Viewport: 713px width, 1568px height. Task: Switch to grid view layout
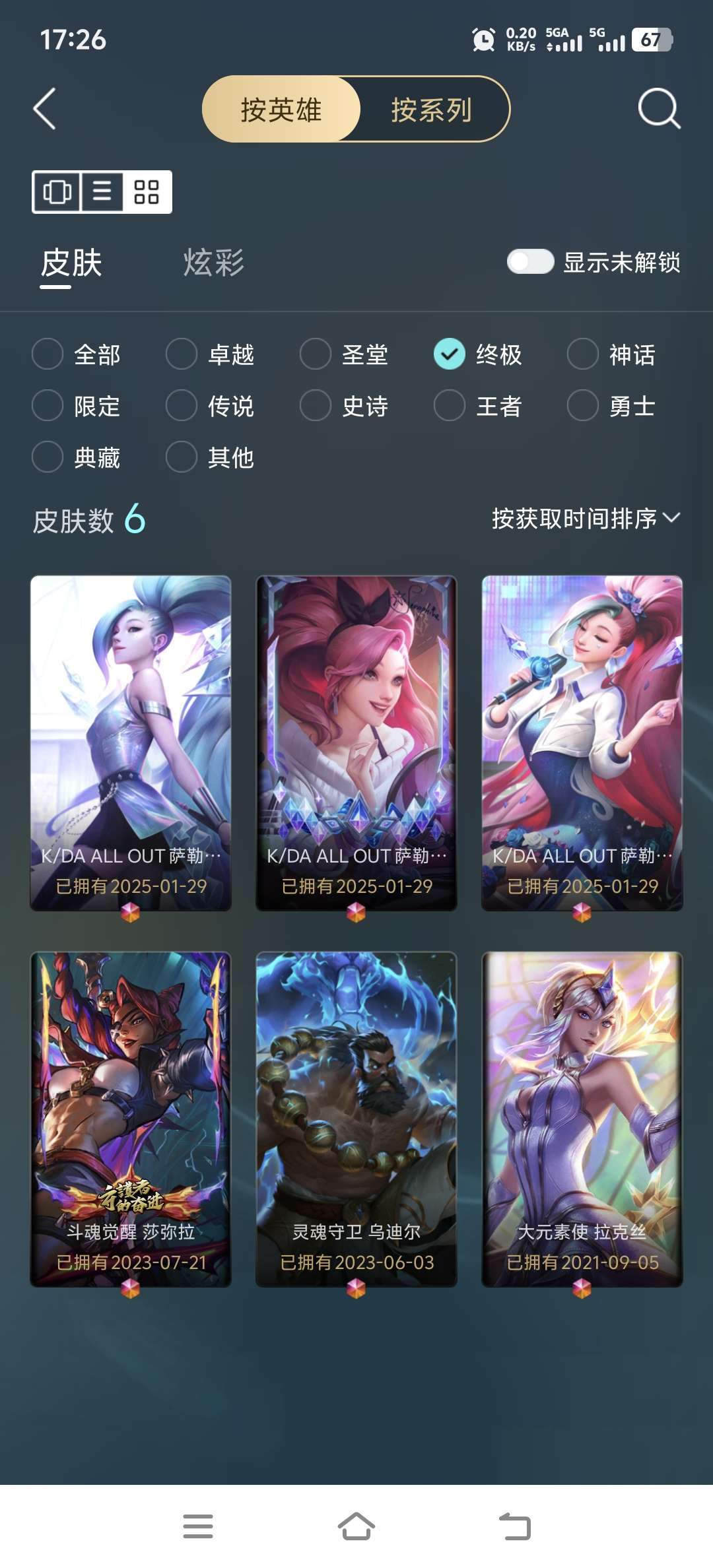147,192
